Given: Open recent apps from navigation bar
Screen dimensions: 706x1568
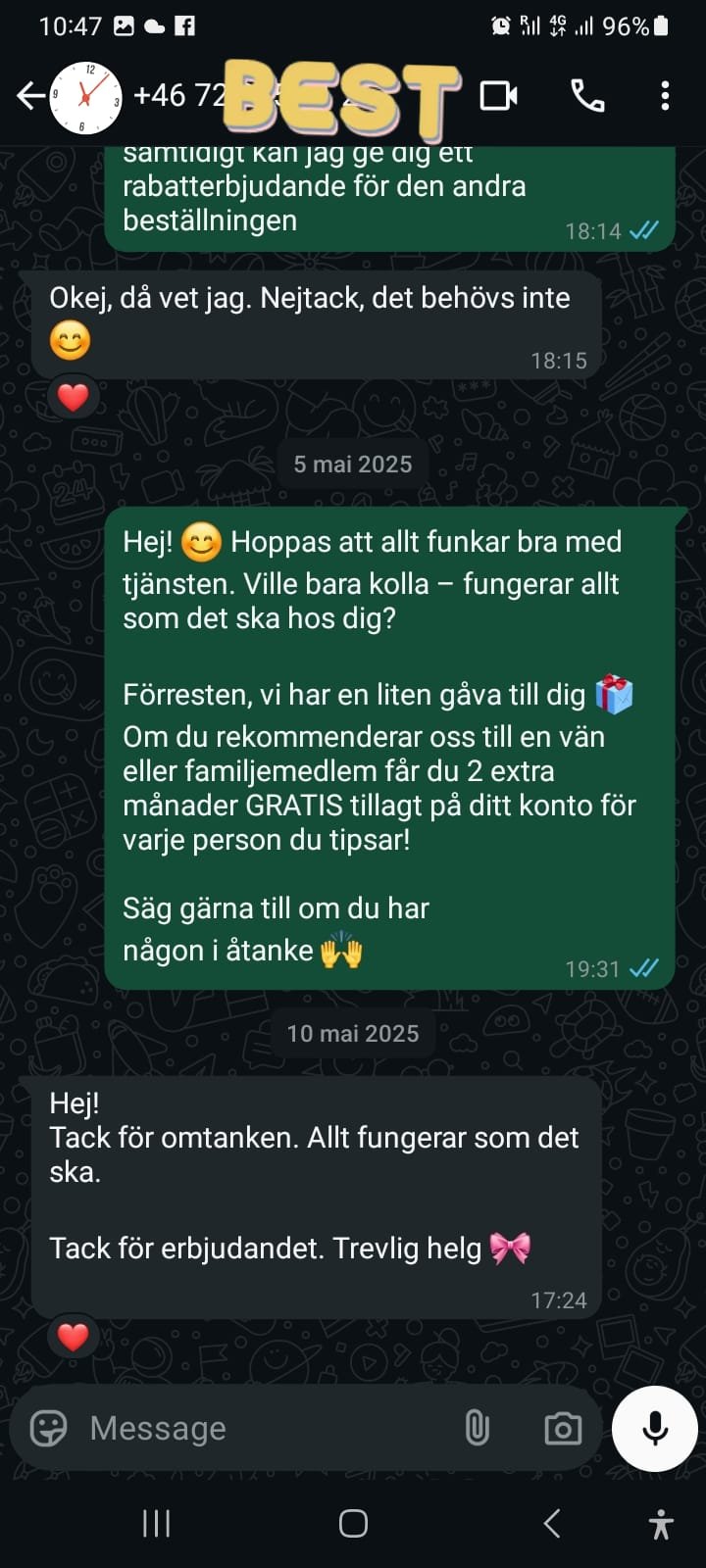Looking at the screenshot, I should (157, 1523).
